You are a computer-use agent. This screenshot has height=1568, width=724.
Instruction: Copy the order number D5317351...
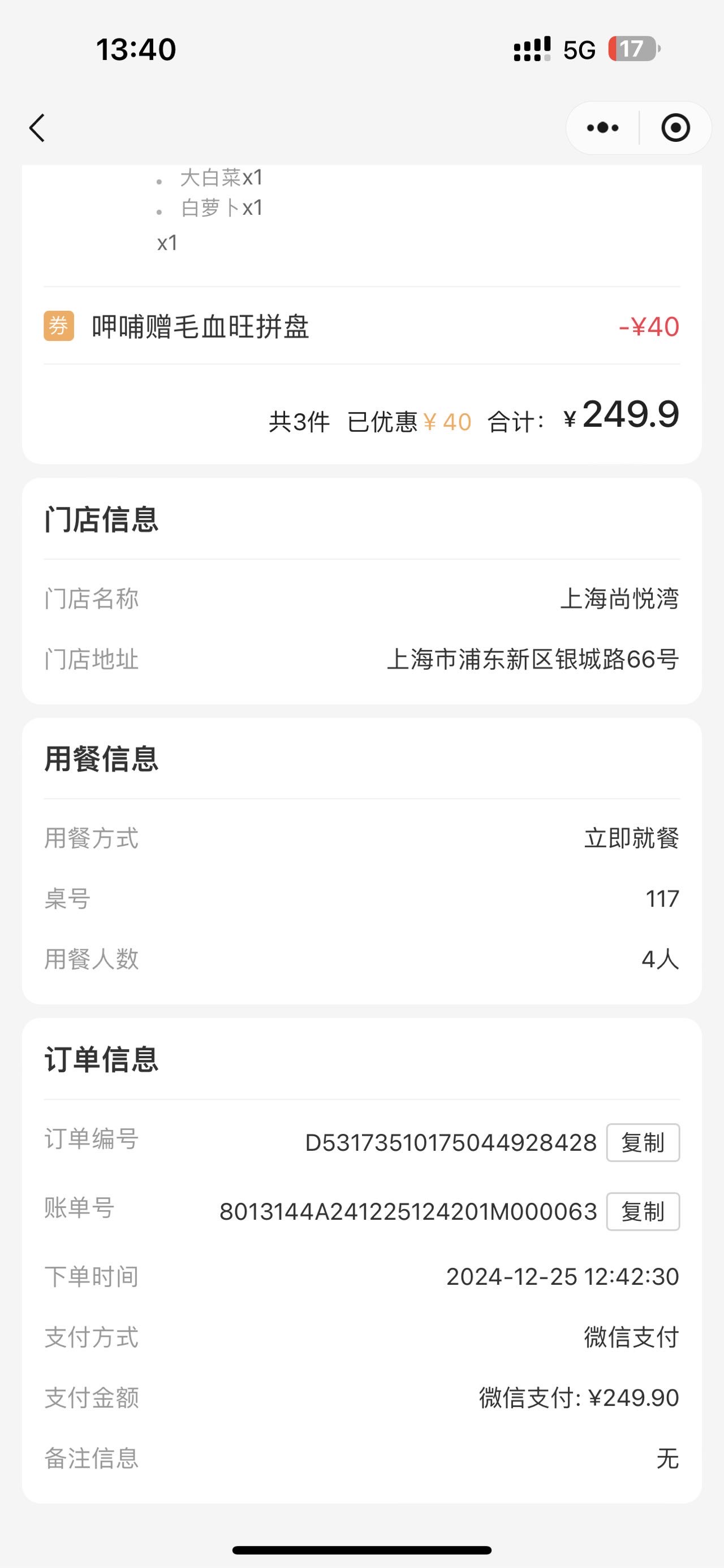pyautogui.click(x=643, y=1142)
